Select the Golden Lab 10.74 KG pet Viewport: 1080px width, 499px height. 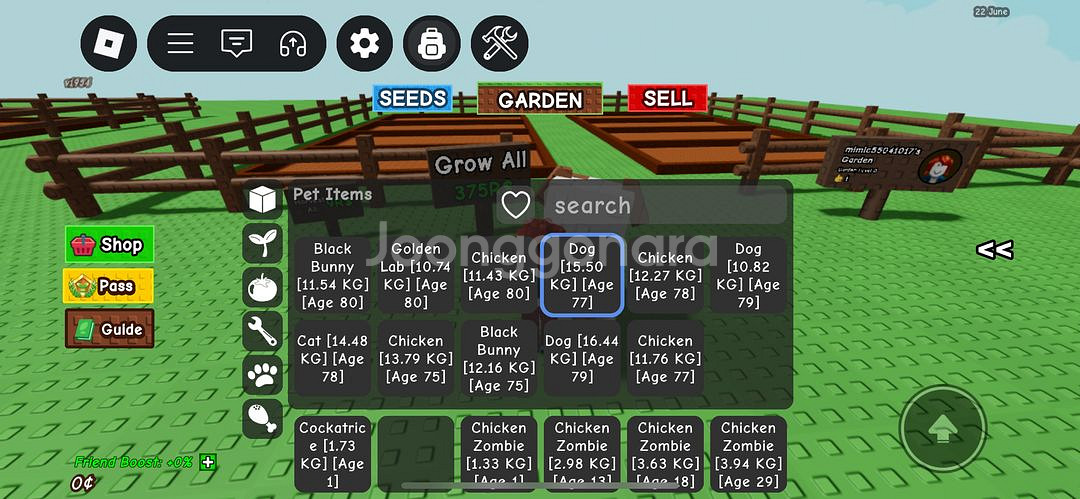pos(416,276)
